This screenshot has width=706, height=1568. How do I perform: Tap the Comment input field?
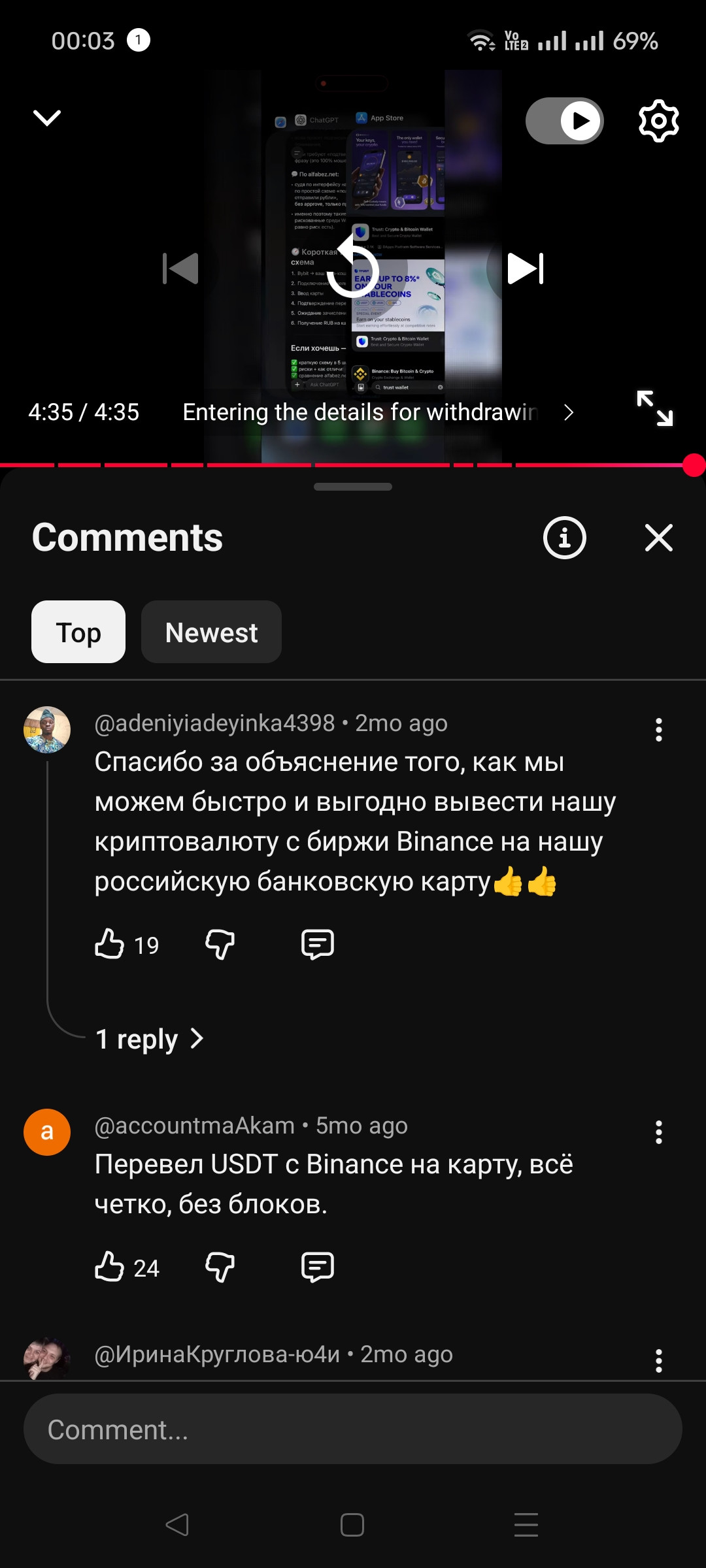(353, 1429)
